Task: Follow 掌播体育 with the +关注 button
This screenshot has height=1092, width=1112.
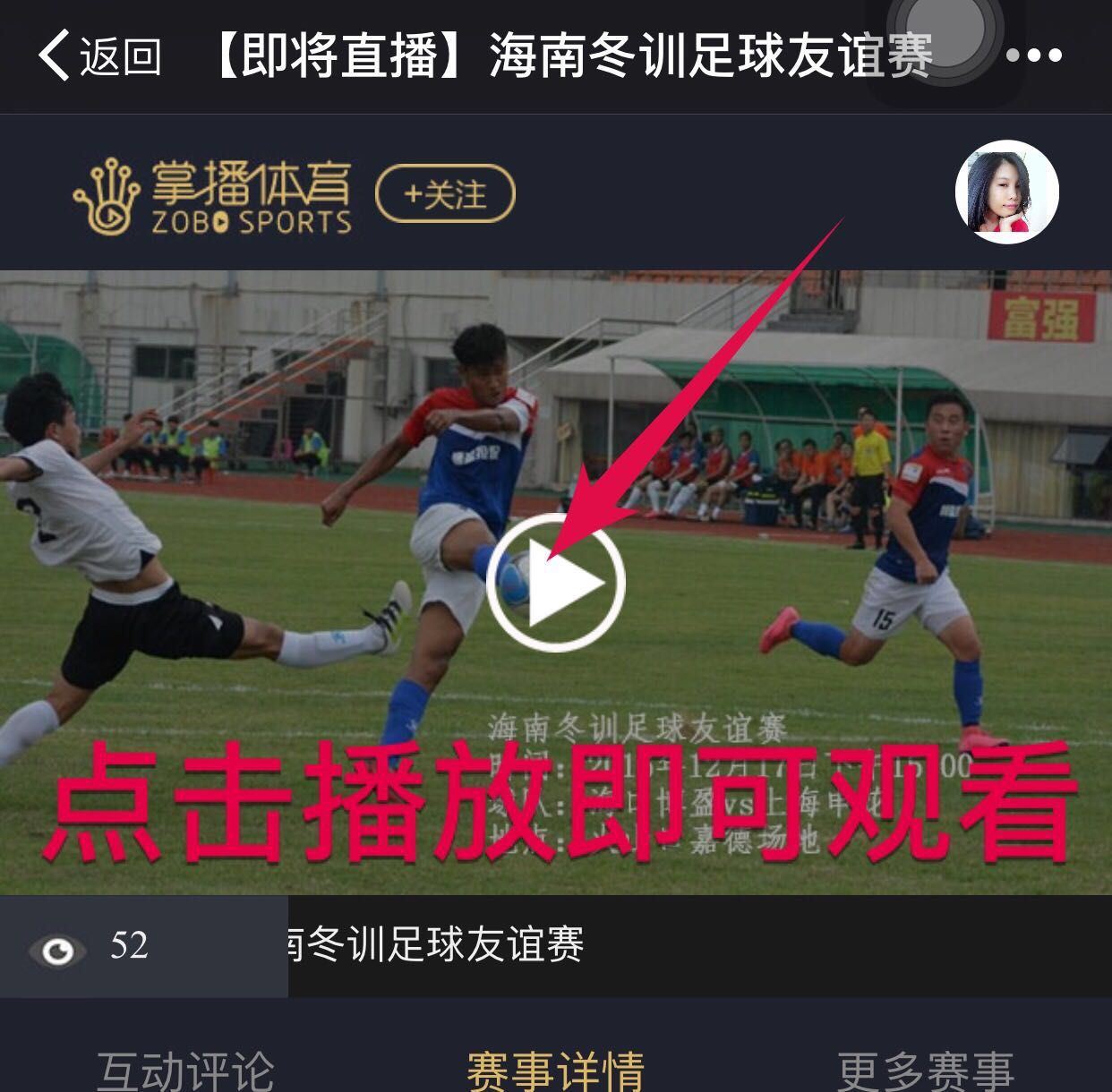Action: (445, 193)
